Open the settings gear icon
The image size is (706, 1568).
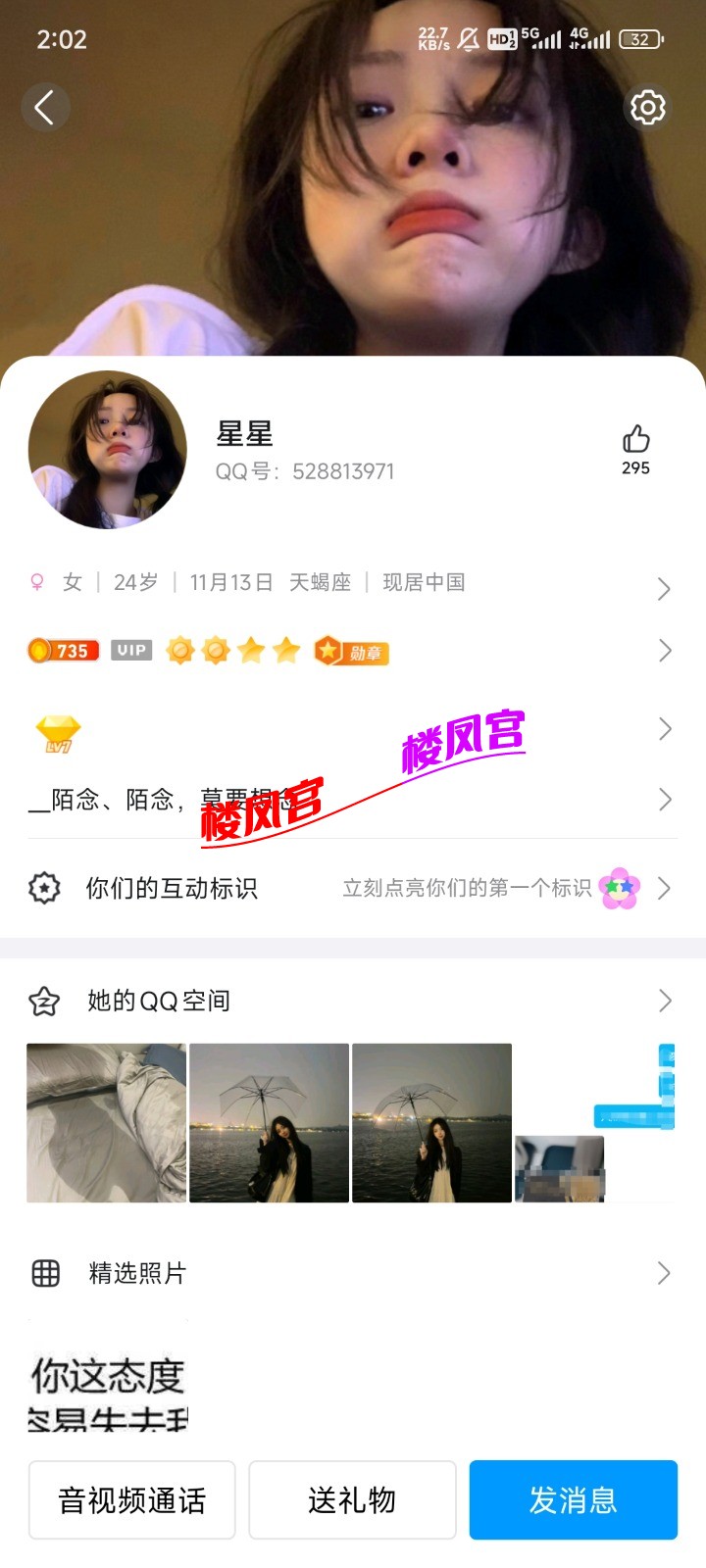point(647,107)
